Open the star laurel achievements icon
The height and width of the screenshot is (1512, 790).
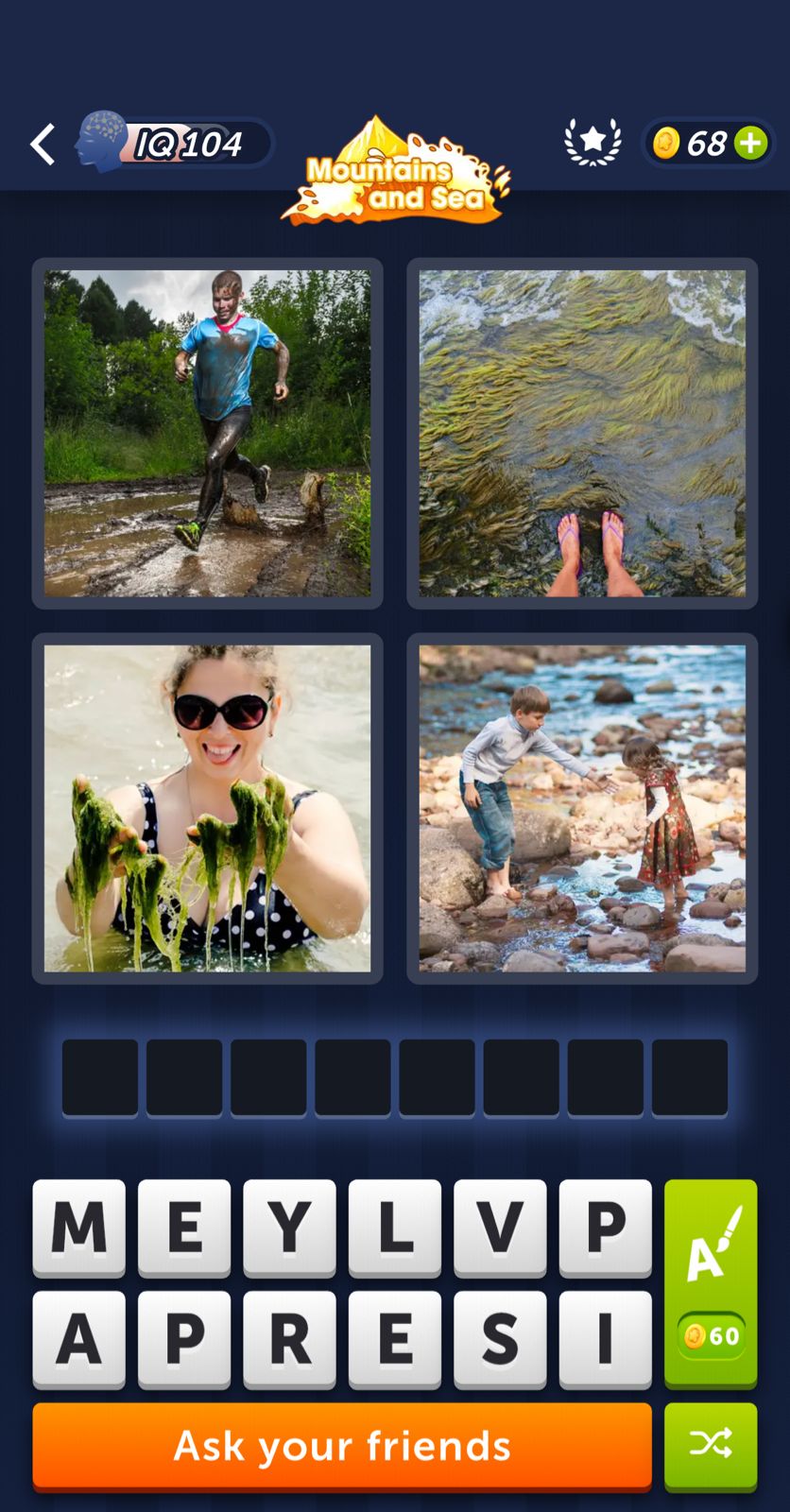(592, 142)
